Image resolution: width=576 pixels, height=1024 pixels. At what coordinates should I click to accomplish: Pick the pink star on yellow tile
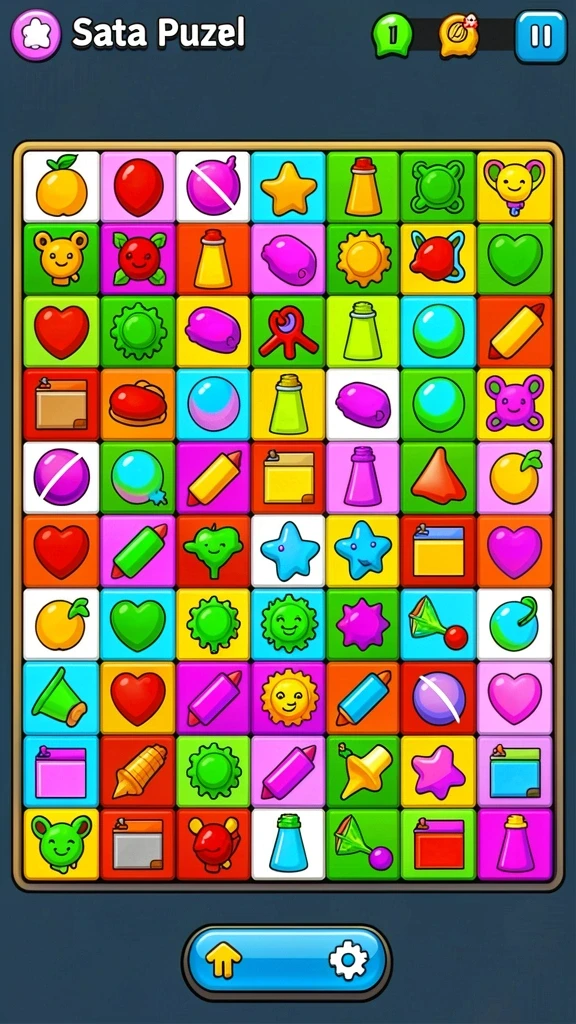pos(438,771)
